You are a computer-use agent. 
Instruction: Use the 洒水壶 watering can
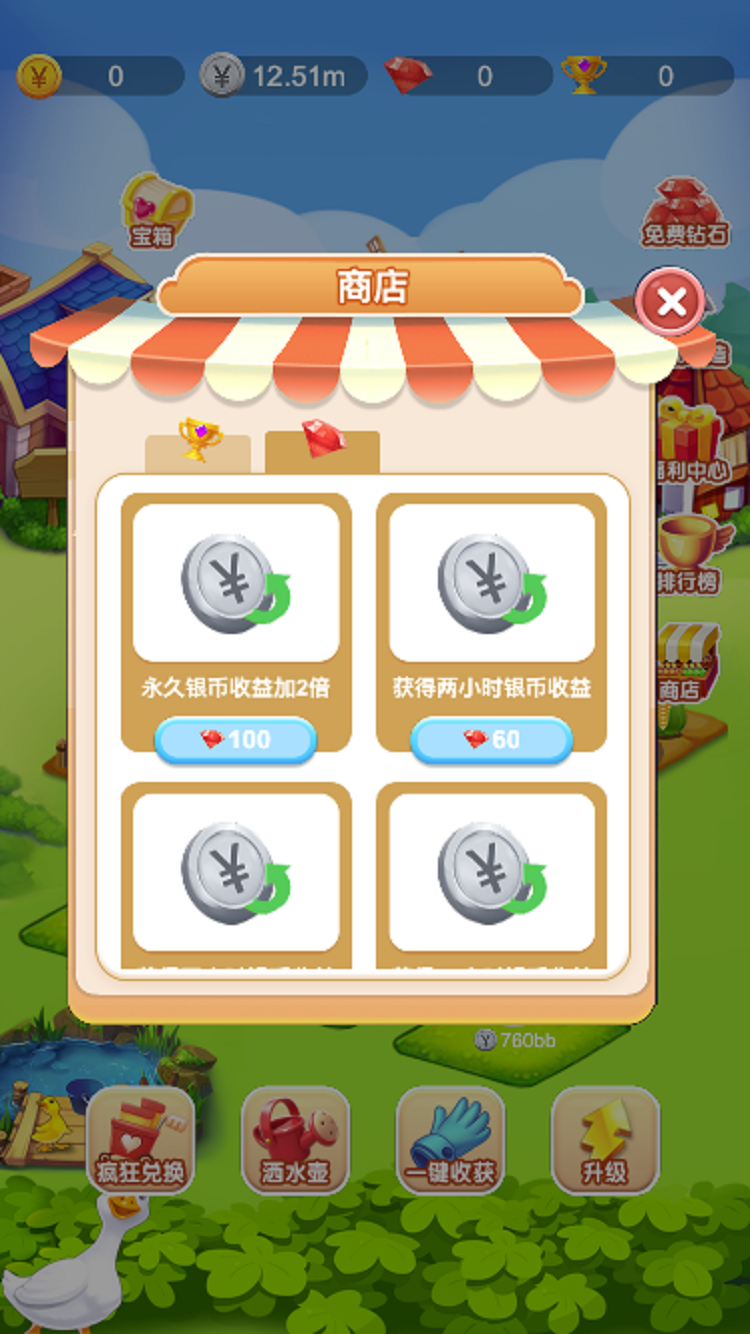(296, 1140)
